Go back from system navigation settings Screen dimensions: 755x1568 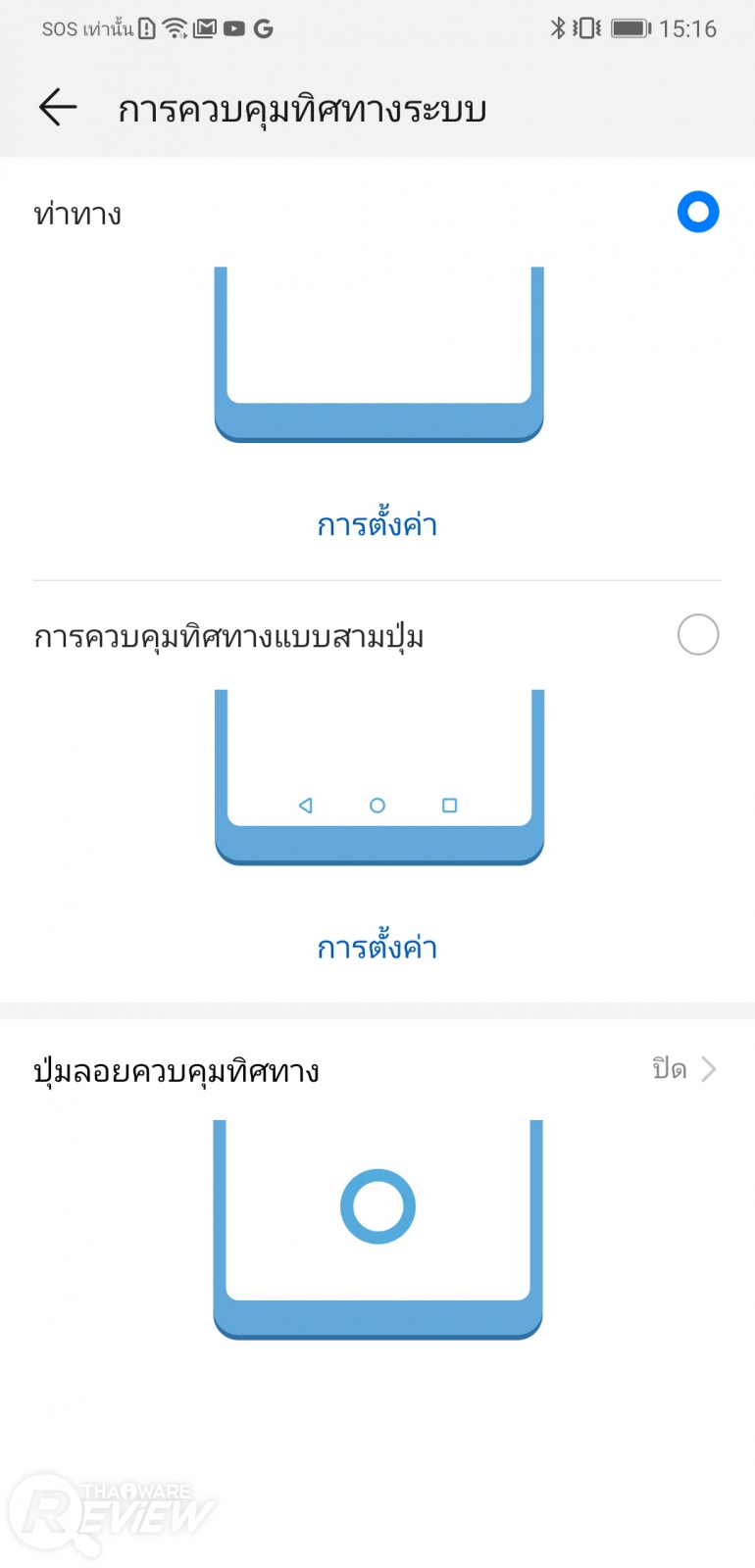point(58,107)
